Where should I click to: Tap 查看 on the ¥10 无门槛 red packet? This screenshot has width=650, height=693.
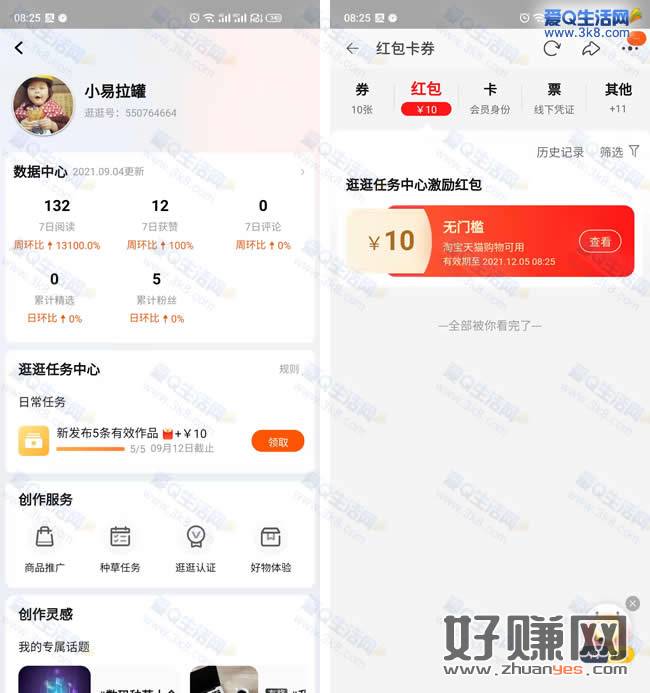(x=599, y=241)
